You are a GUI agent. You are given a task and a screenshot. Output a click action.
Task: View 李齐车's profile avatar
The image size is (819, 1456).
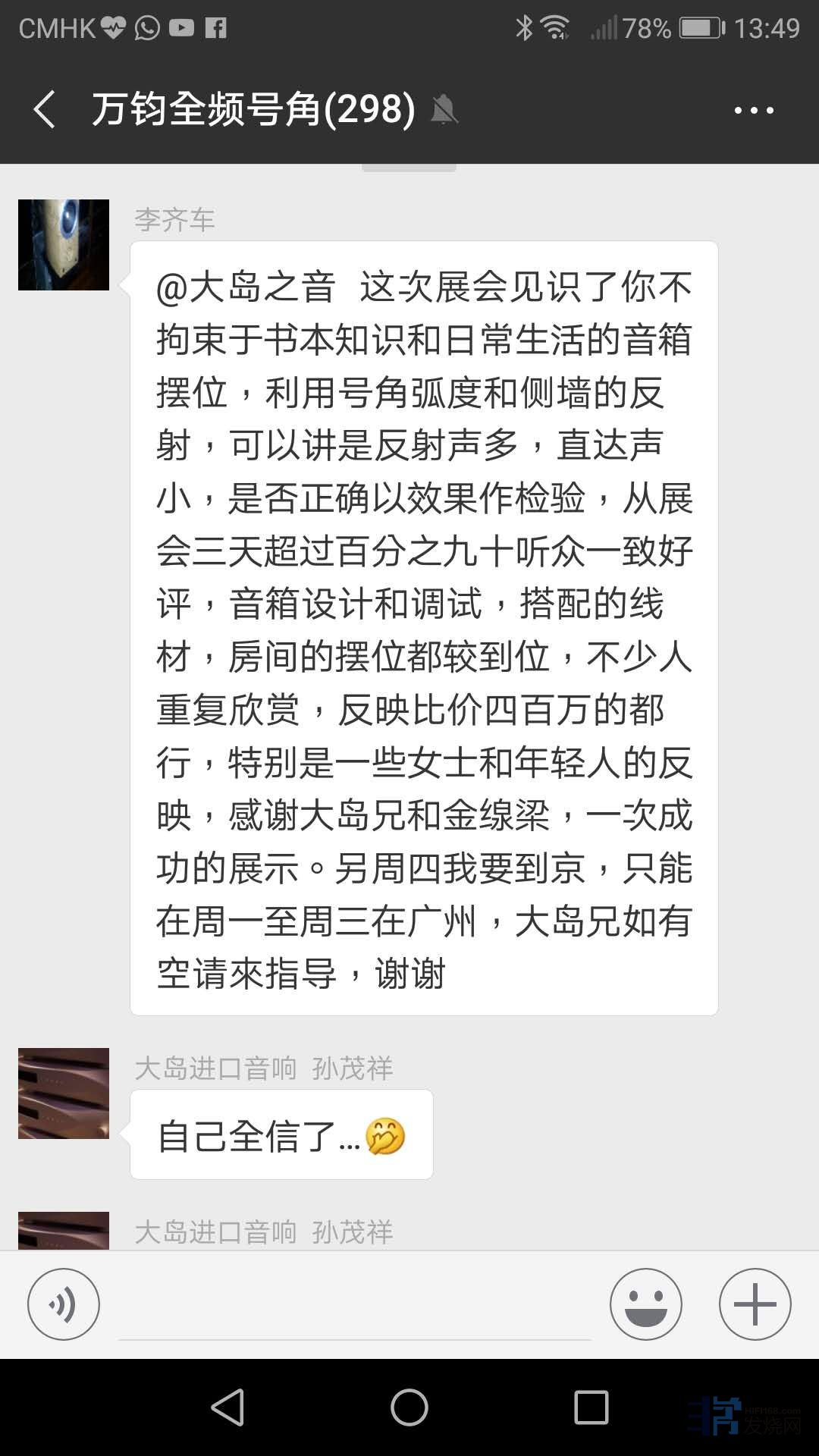(x=64, y=245)
